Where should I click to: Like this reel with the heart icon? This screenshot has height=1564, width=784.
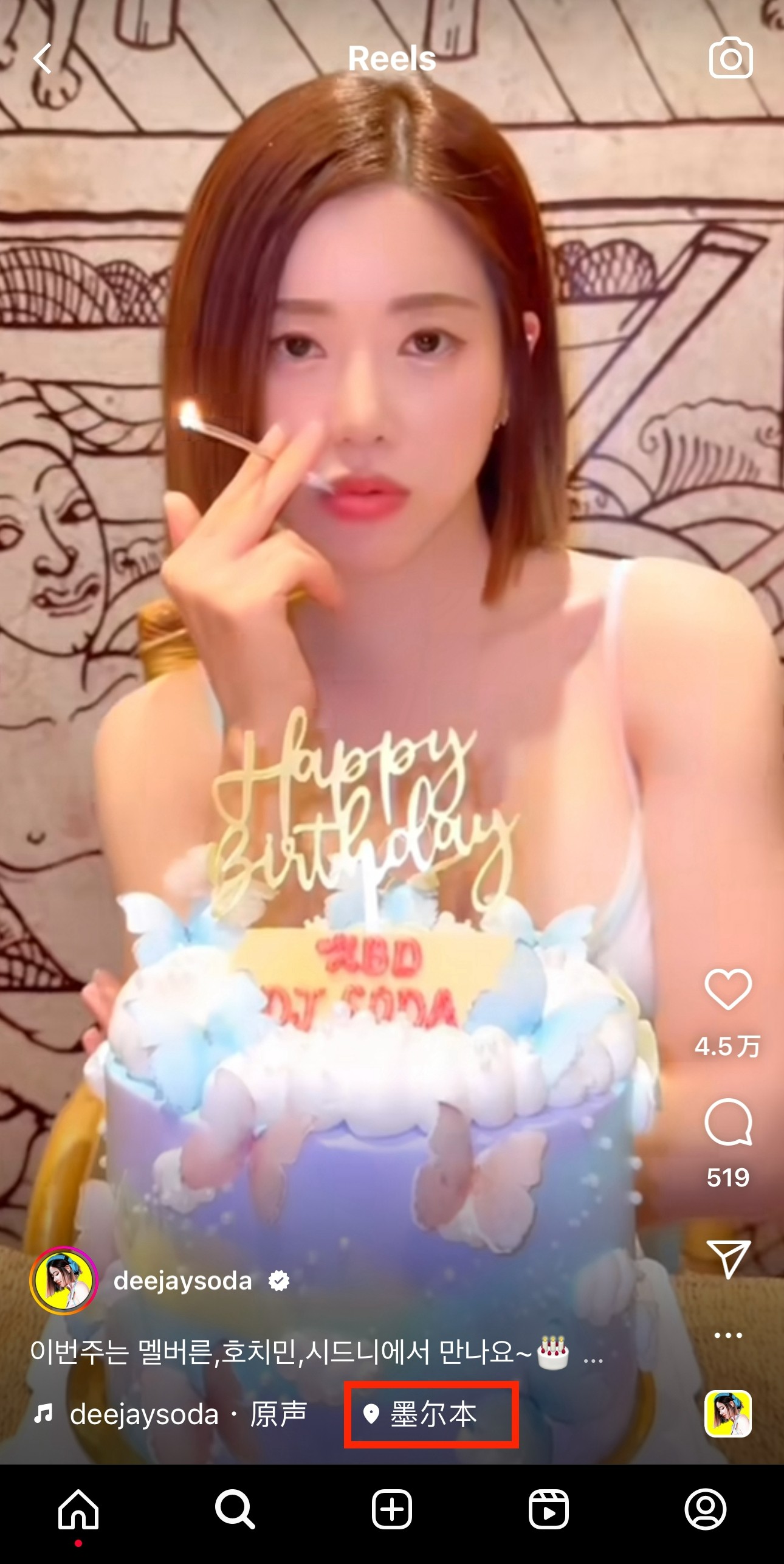pos(727,989)
